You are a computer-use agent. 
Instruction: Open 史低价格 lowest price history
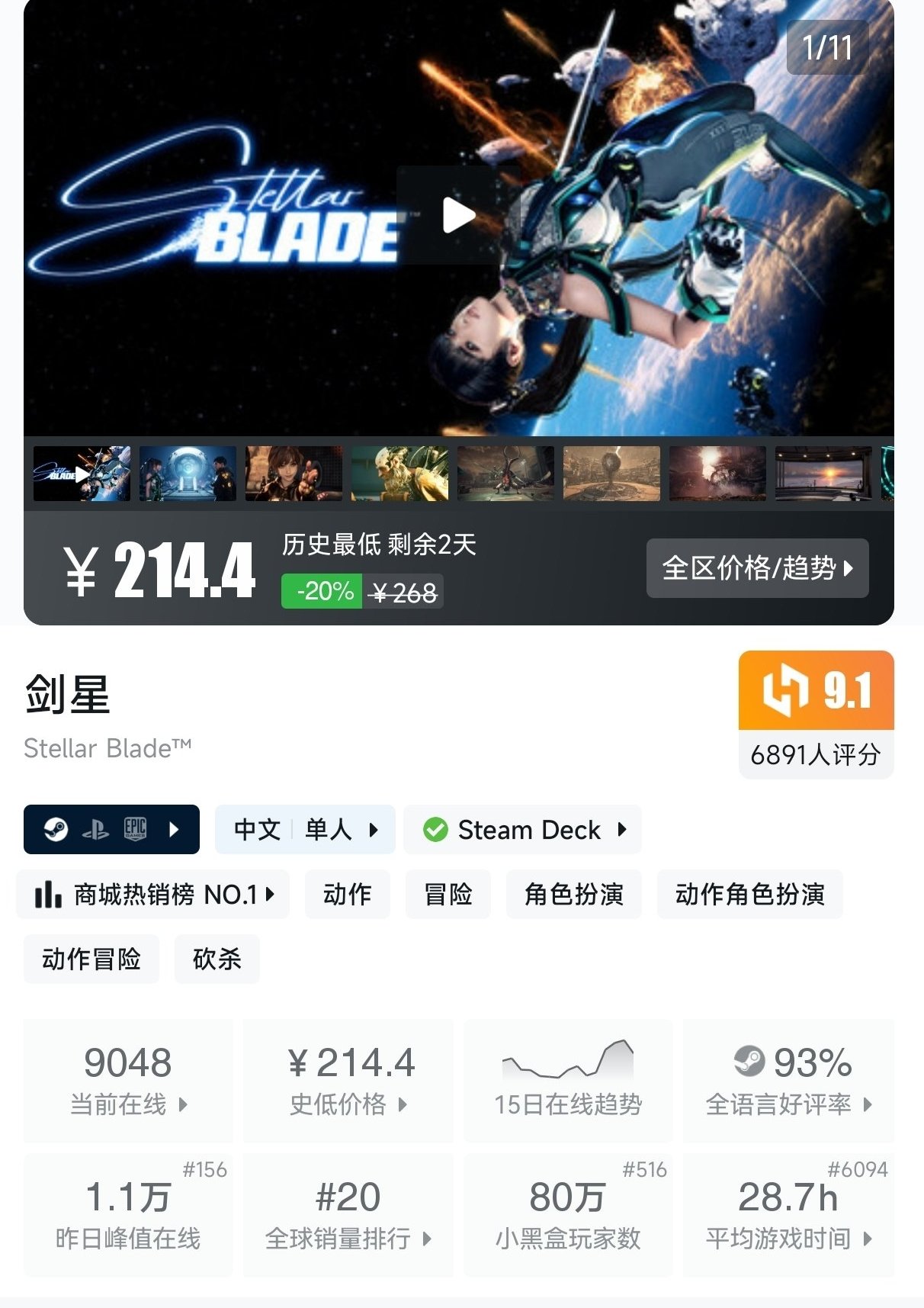[348, 1081]
